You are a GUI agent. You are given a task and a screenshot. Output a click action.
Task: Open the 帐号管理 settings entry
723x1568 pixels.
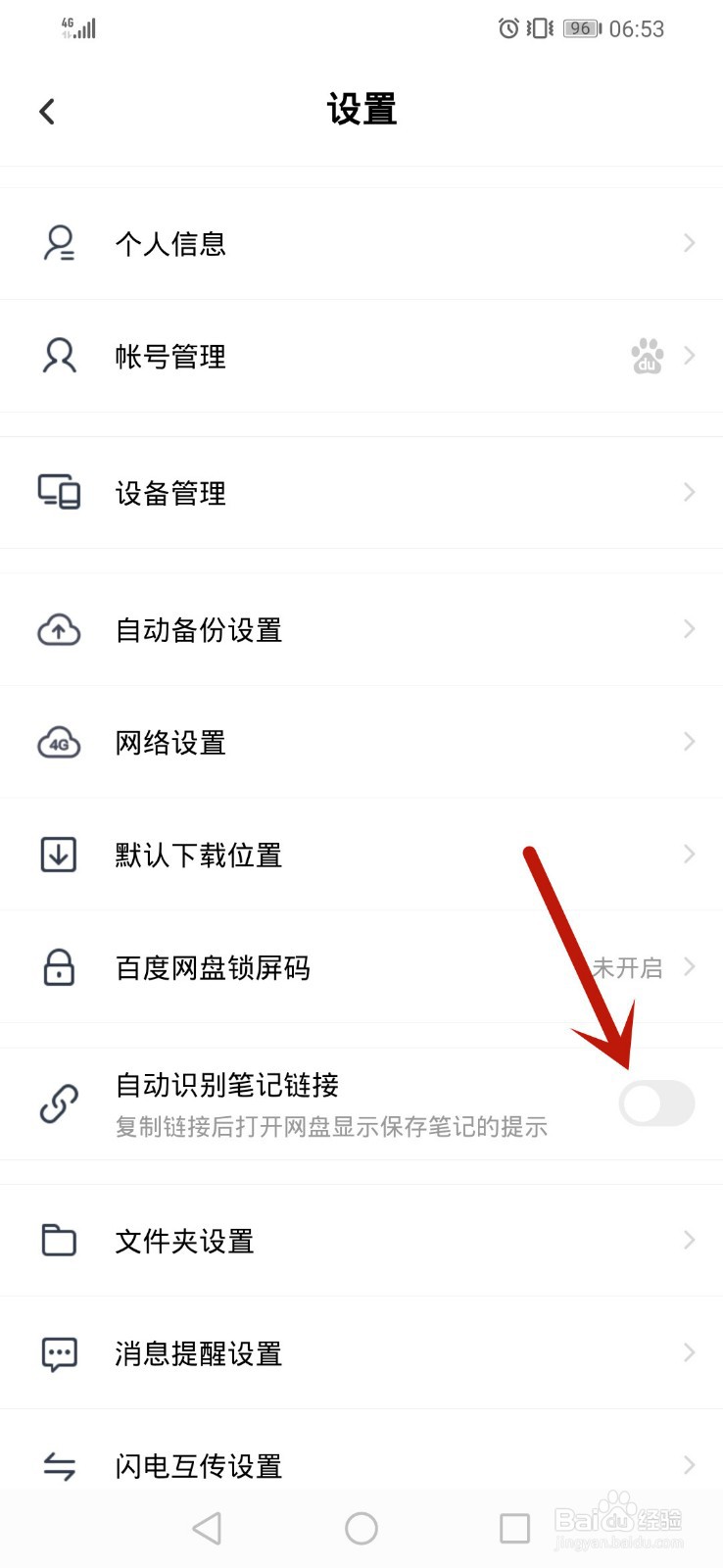tap(361, 357)
